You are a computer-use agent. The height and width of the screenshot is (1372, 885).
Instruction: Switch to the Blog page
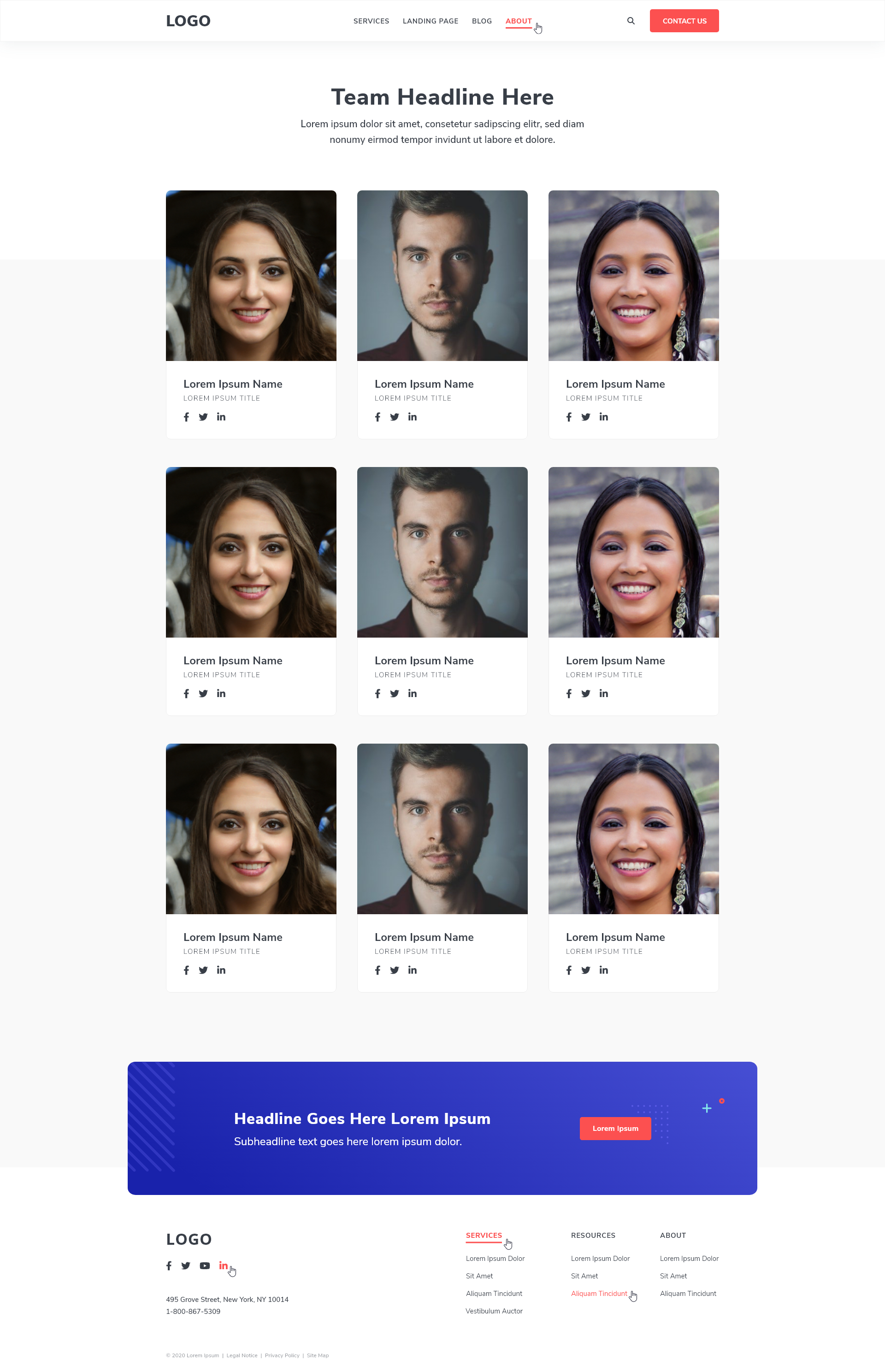click(482, 21)
